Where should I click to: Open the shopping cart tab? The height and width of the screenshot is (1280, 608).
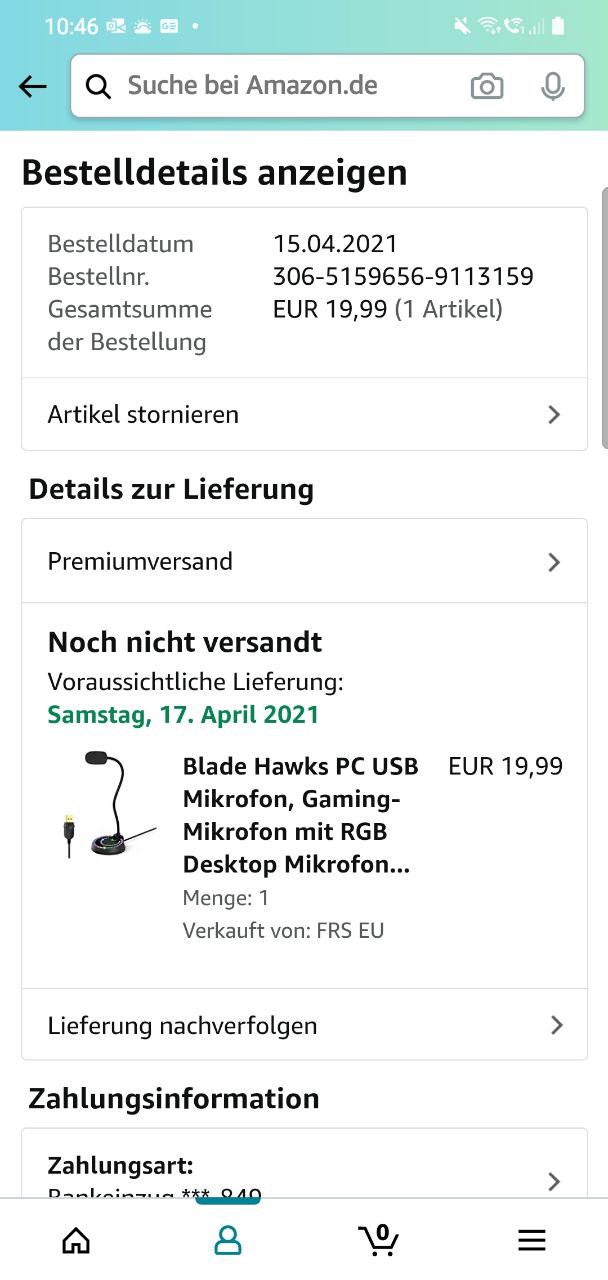tap(380, 1241)
